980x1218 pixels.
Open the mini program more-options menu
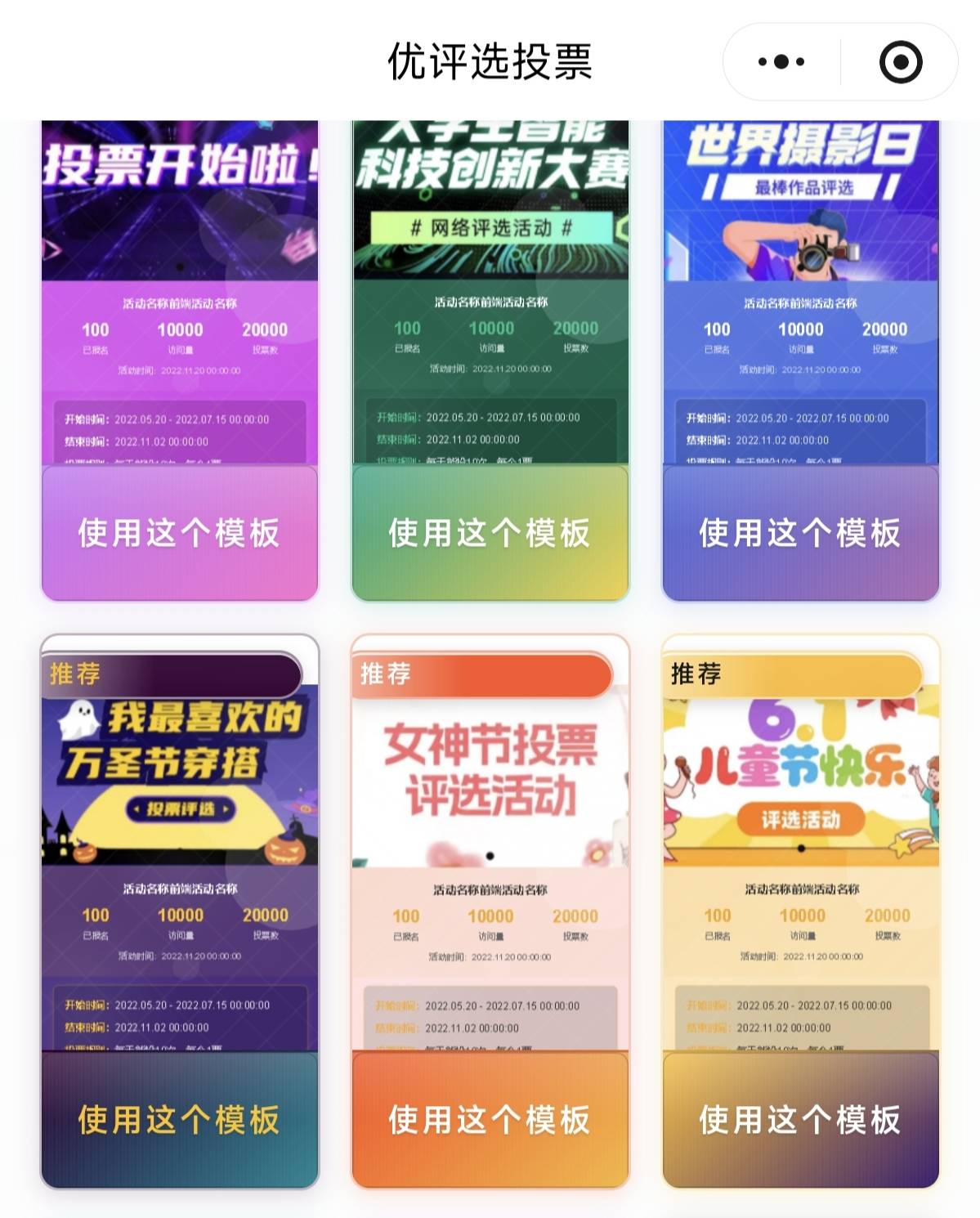coord(781,62)
